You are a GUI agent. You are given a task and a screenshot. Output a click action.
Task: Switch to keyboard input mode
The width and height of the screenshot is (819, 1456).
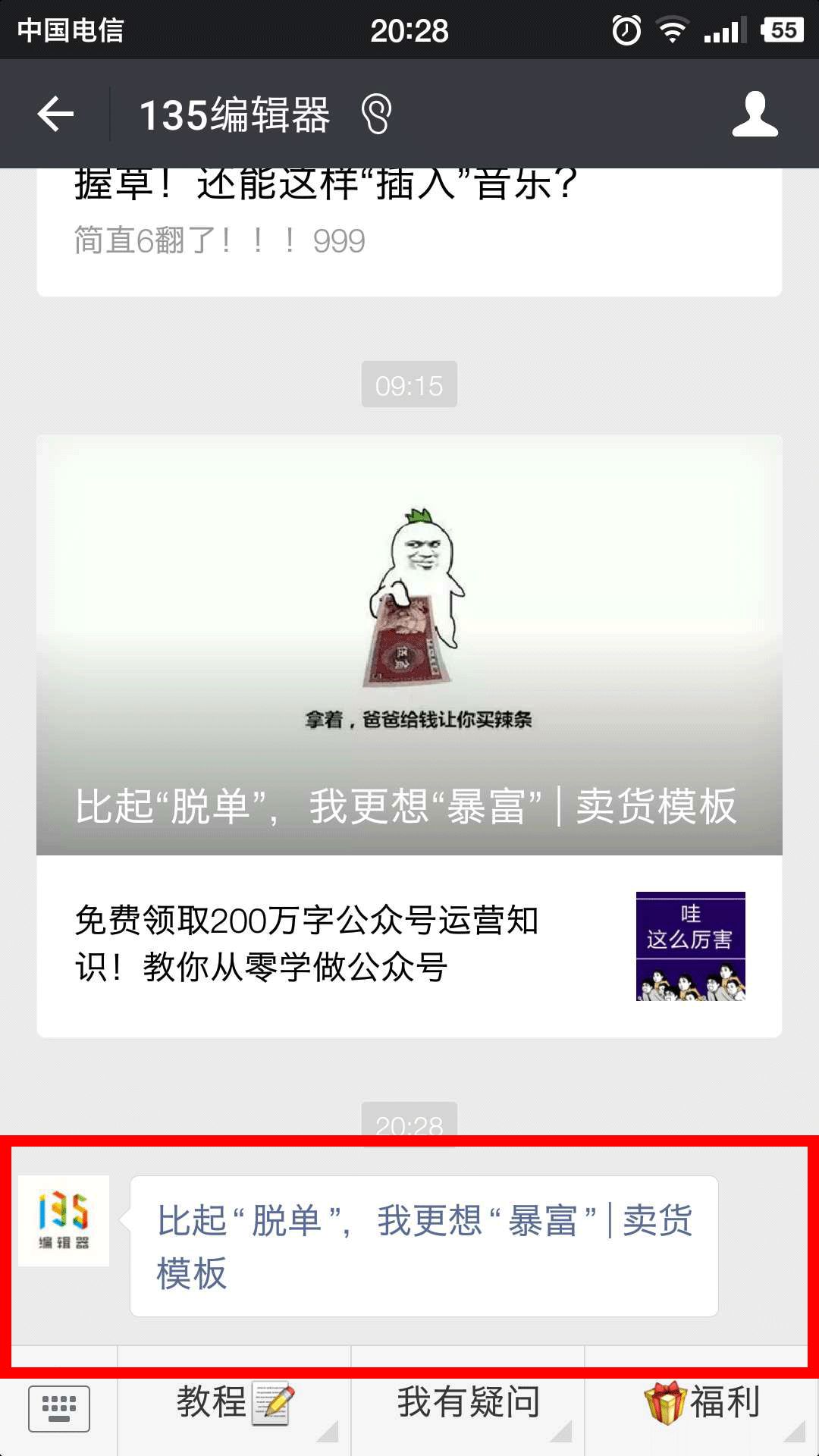click(x=59, y=1409)
